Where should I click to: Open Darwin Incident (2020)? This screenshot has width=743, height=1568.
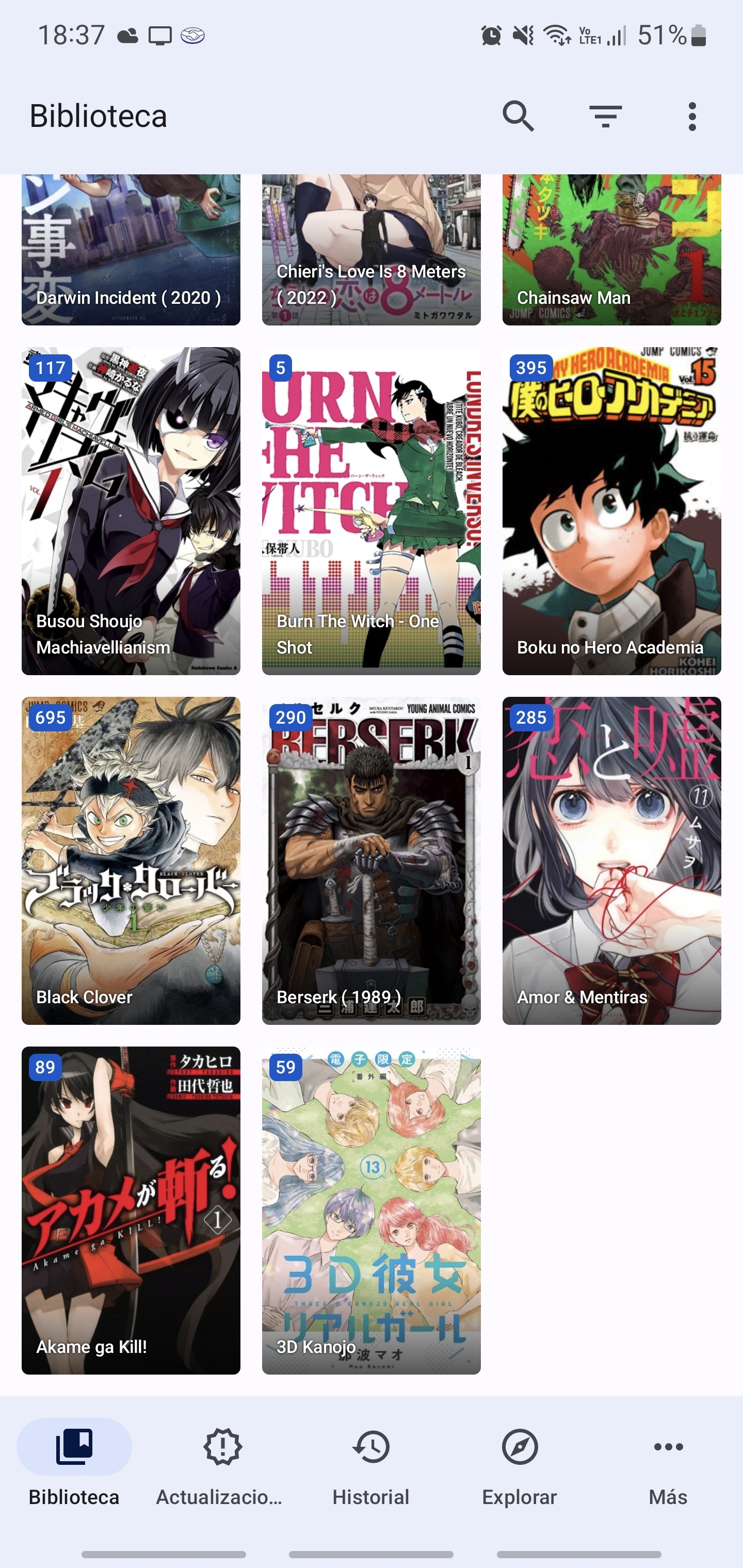tap(131, 250)
